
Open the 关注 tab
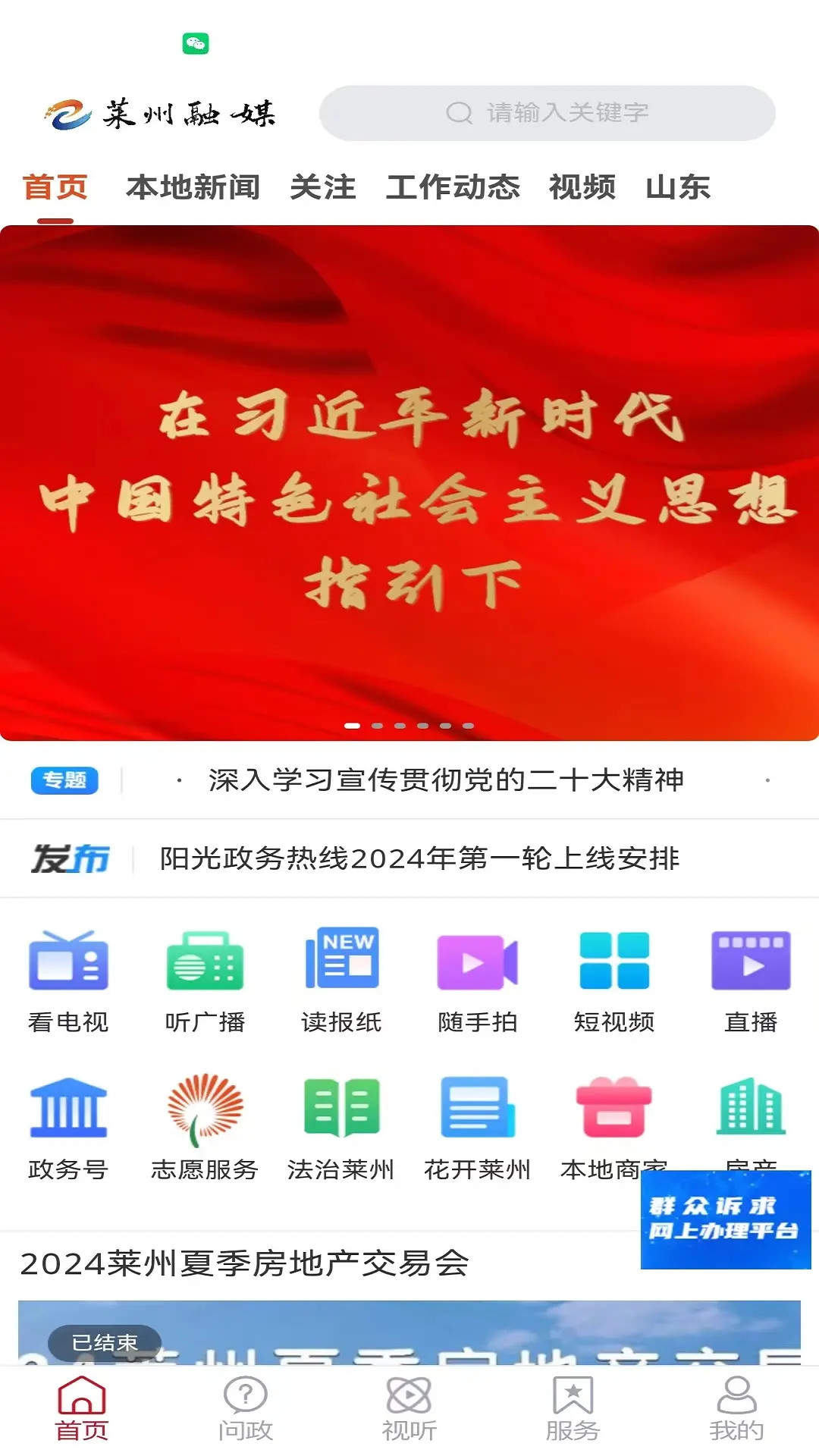322,187
